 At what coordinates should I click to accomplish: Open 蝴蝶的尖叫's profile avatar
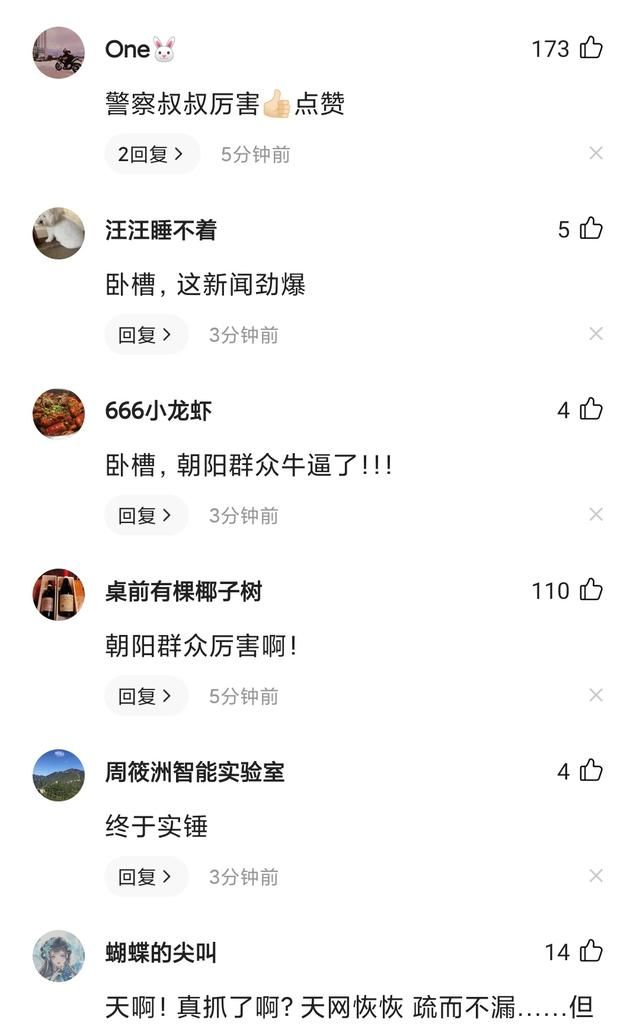coord(58,956)
